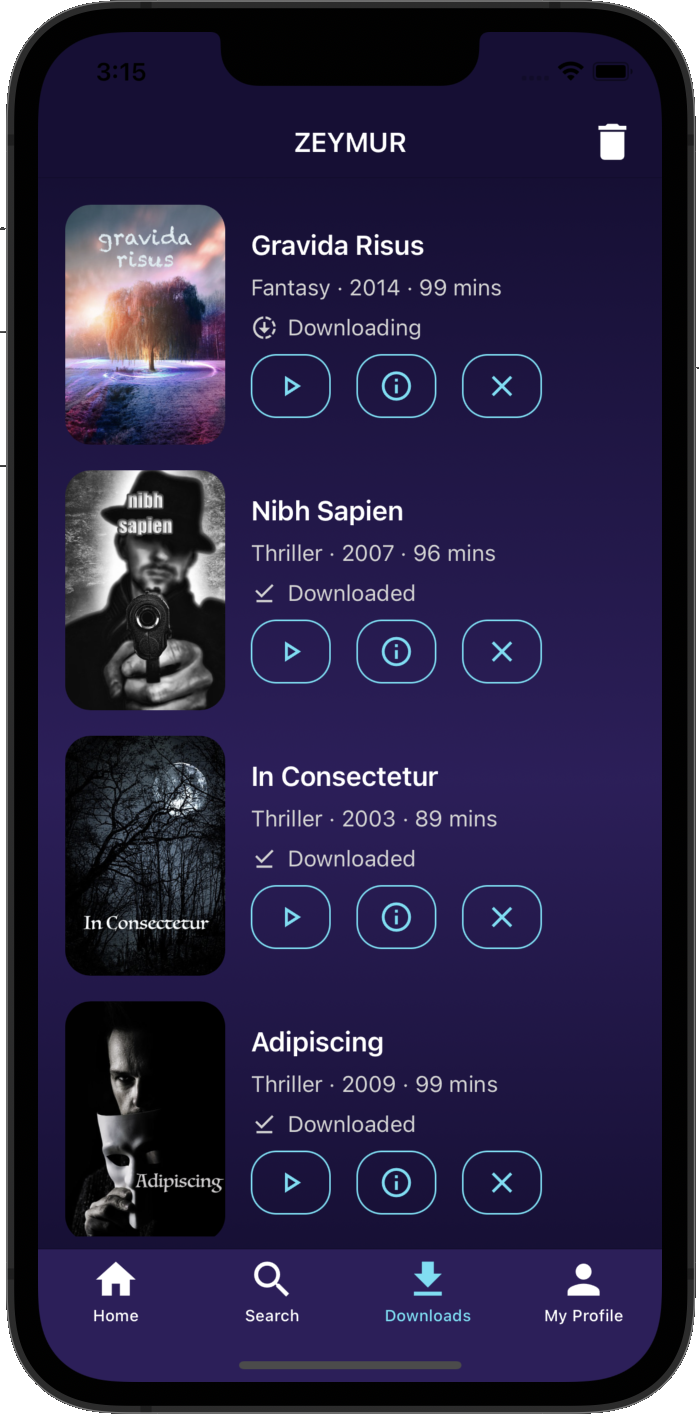699x1414 pixels.
Task: Play Nibh Sapien
Action: tap(291, 652)
